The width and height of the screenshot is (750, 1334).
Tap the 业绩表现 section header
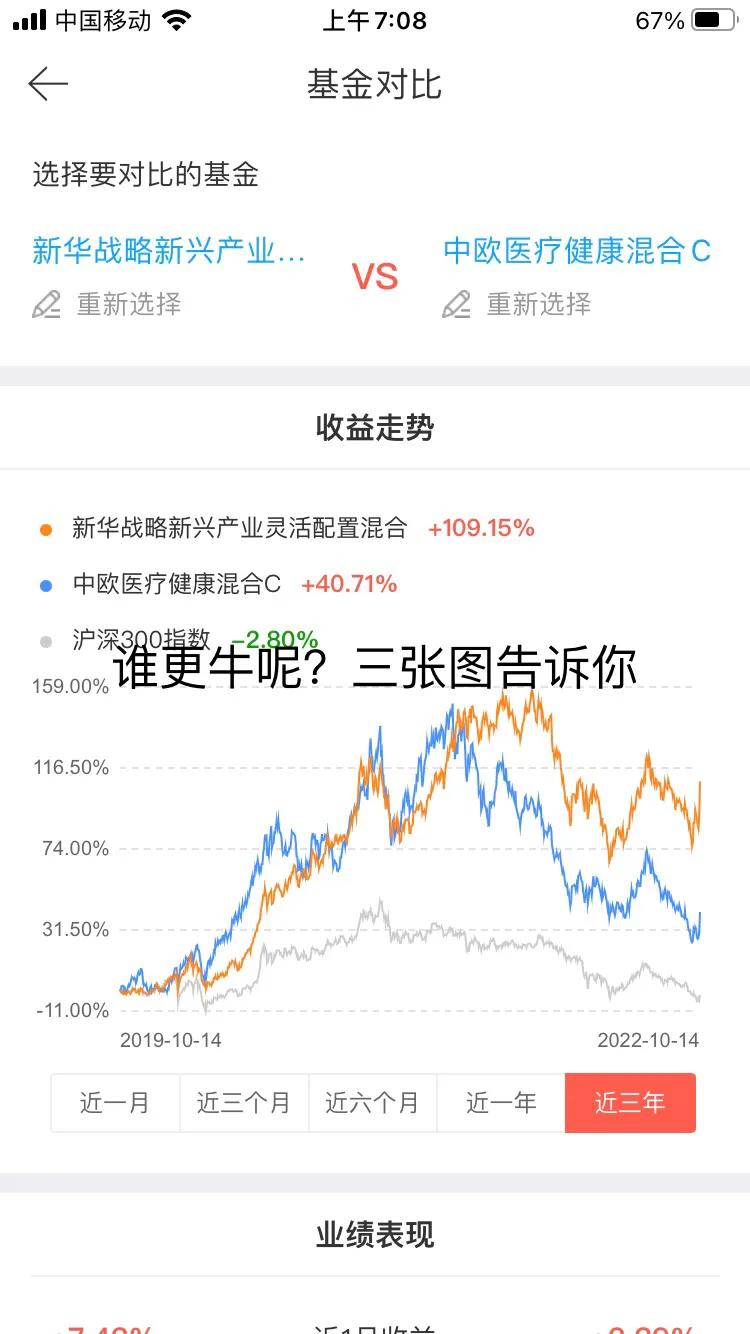pos(375,1235)
